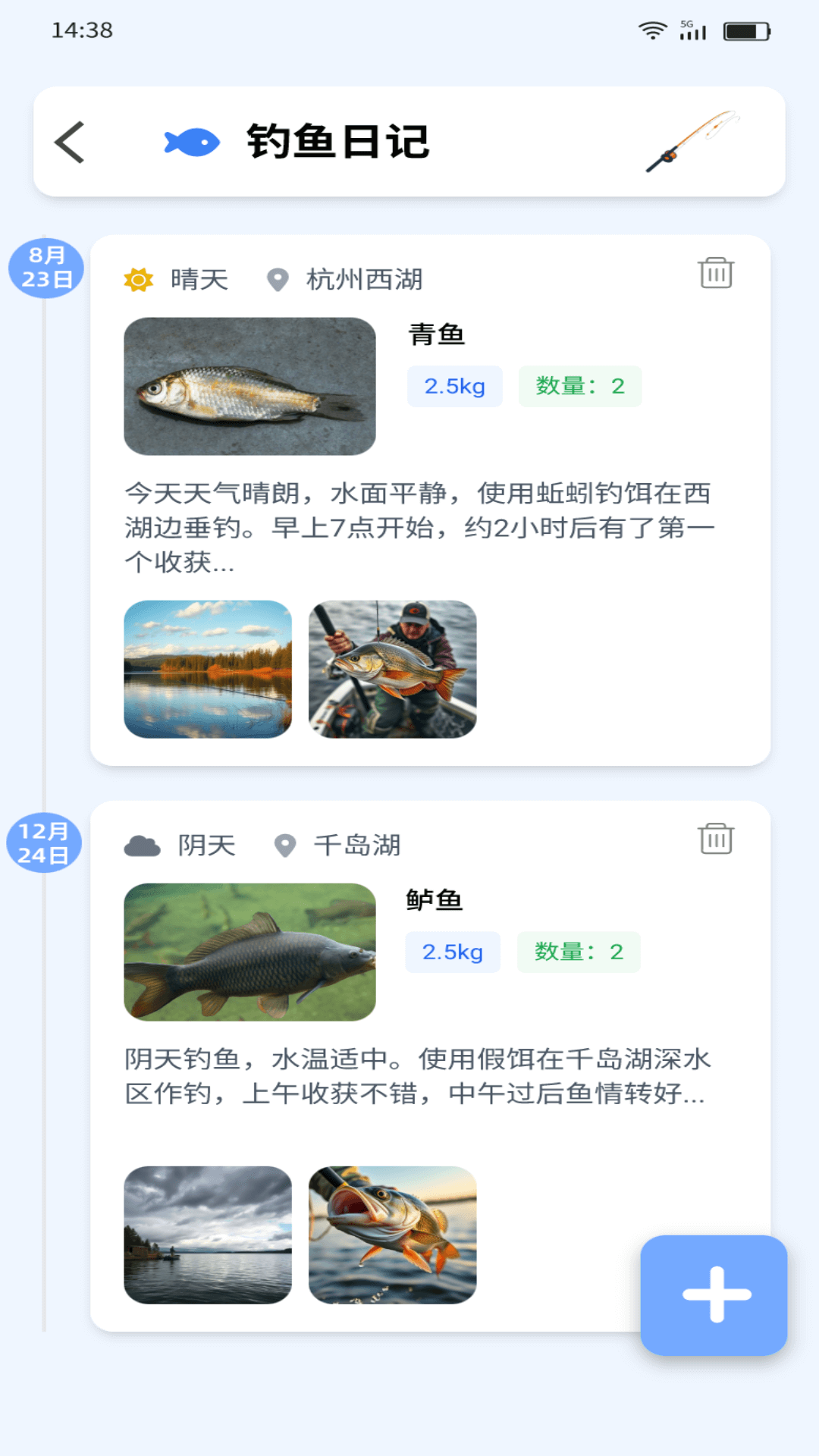Tap the blue plus button to add a diary
Viewport: 819px width, 1456px height.
(714, 1294)
